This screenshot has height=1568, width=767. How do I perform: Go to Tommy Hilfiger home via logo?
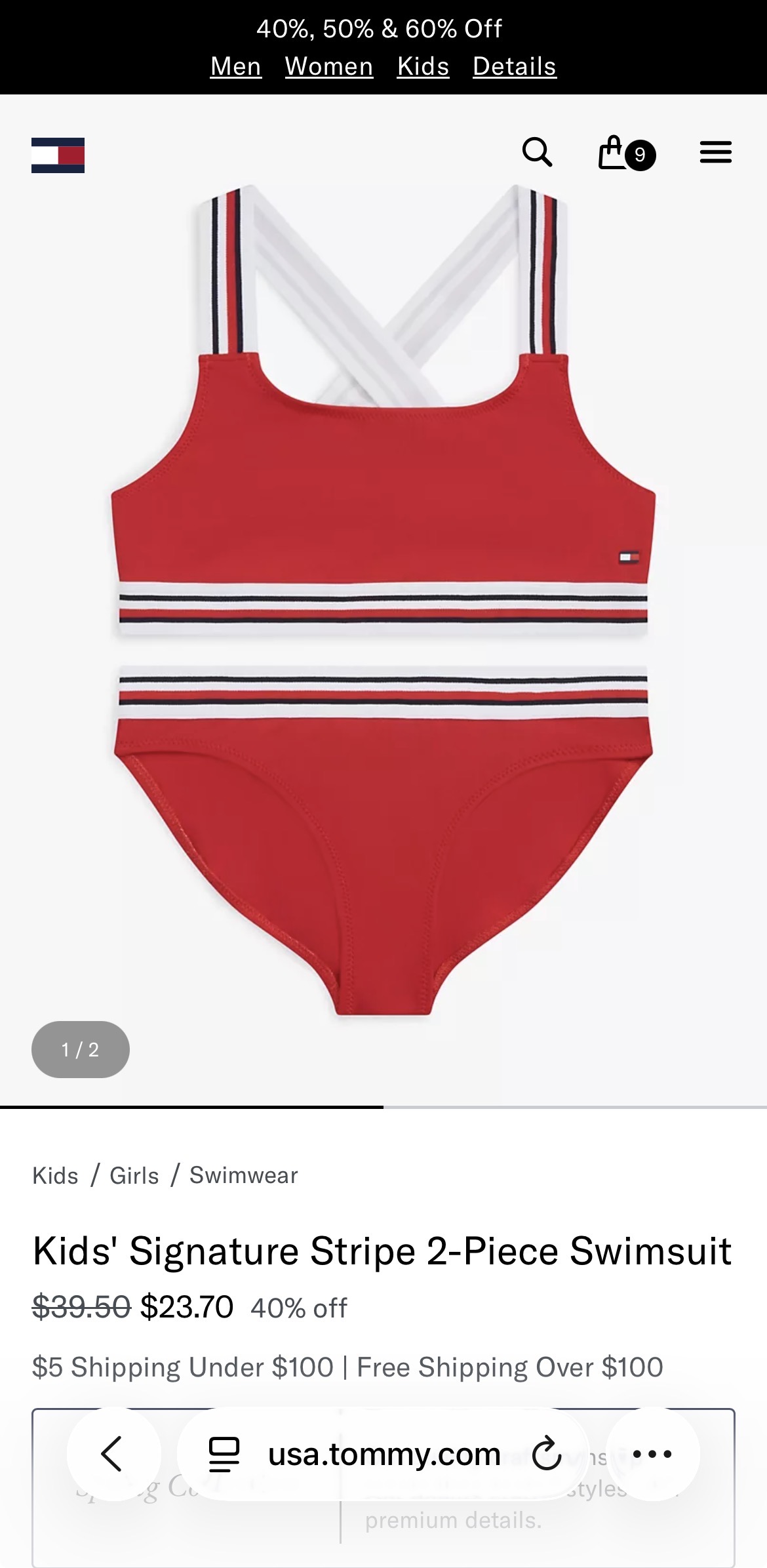58,155
